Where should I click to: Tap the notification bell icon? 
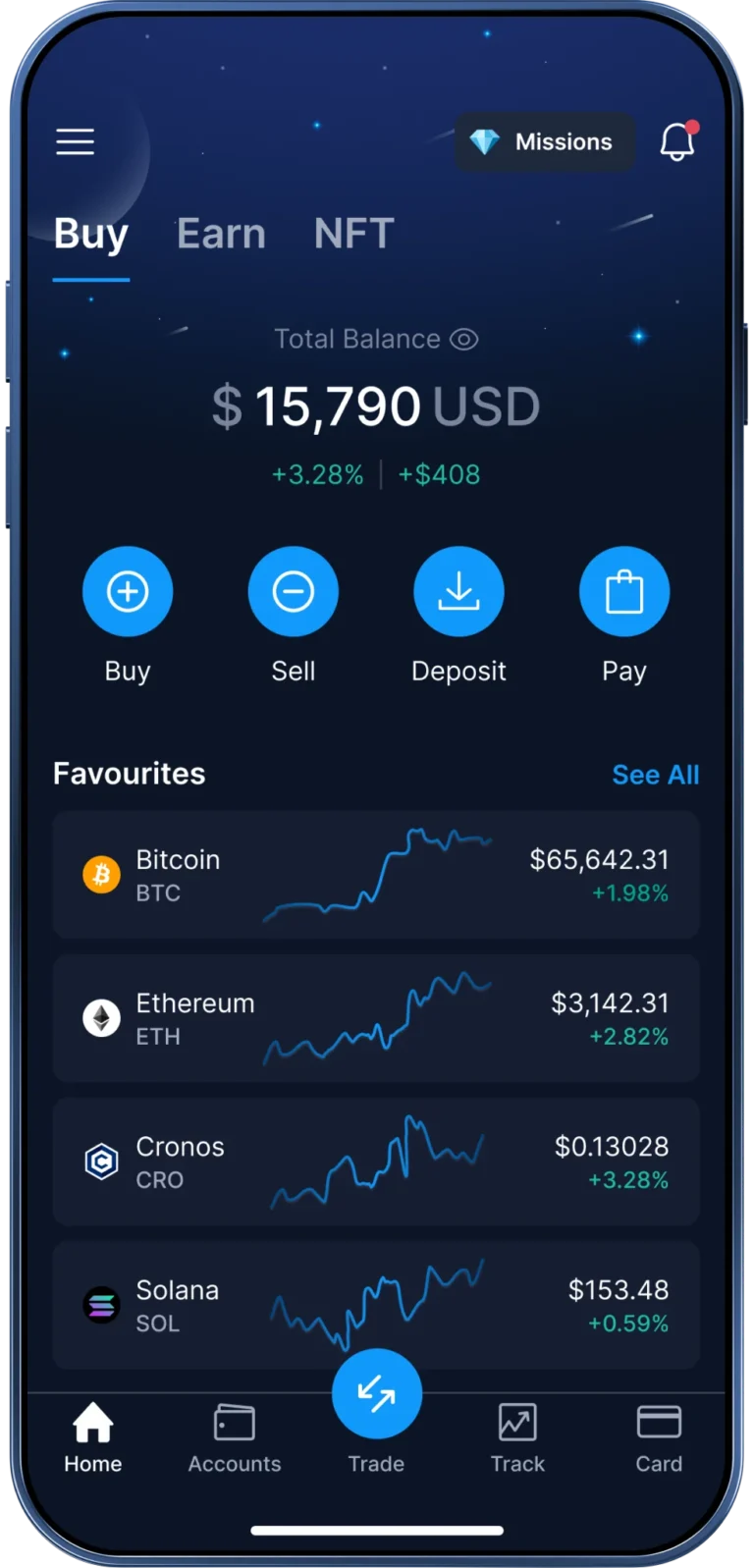[678, 141]
